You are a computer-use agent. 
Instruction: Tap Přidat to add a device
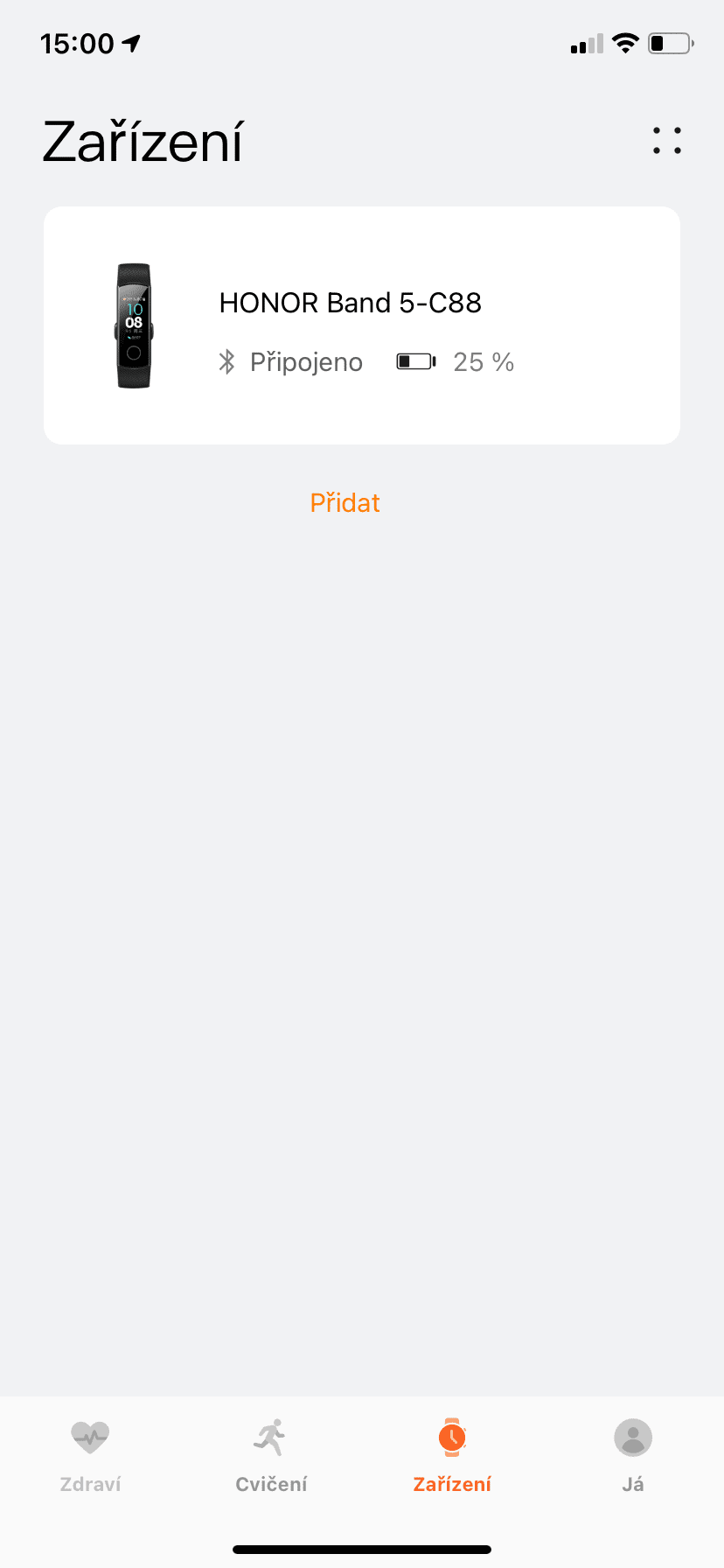click(345, 503)
